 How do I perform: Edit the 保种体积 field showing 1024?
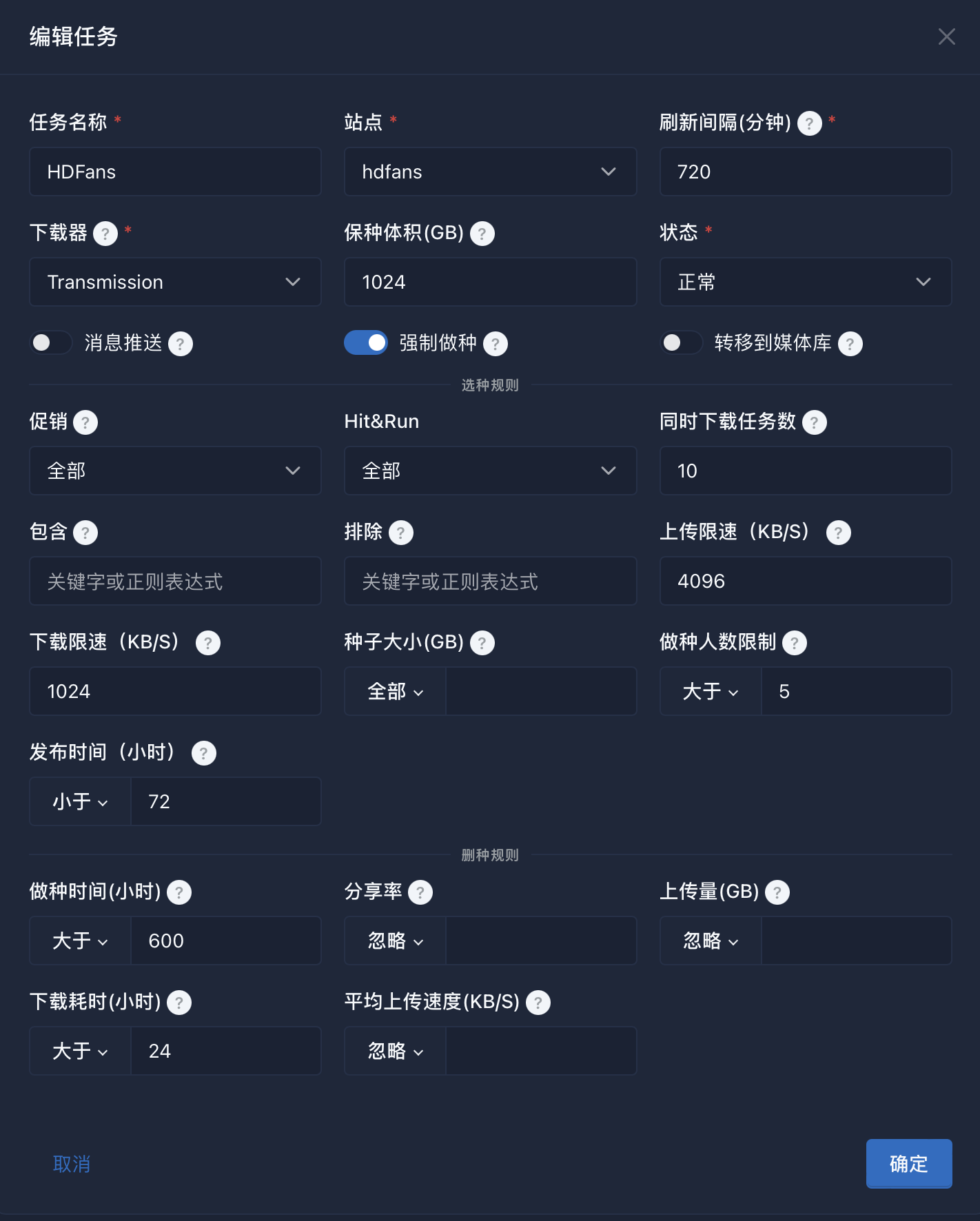point(490,282)
